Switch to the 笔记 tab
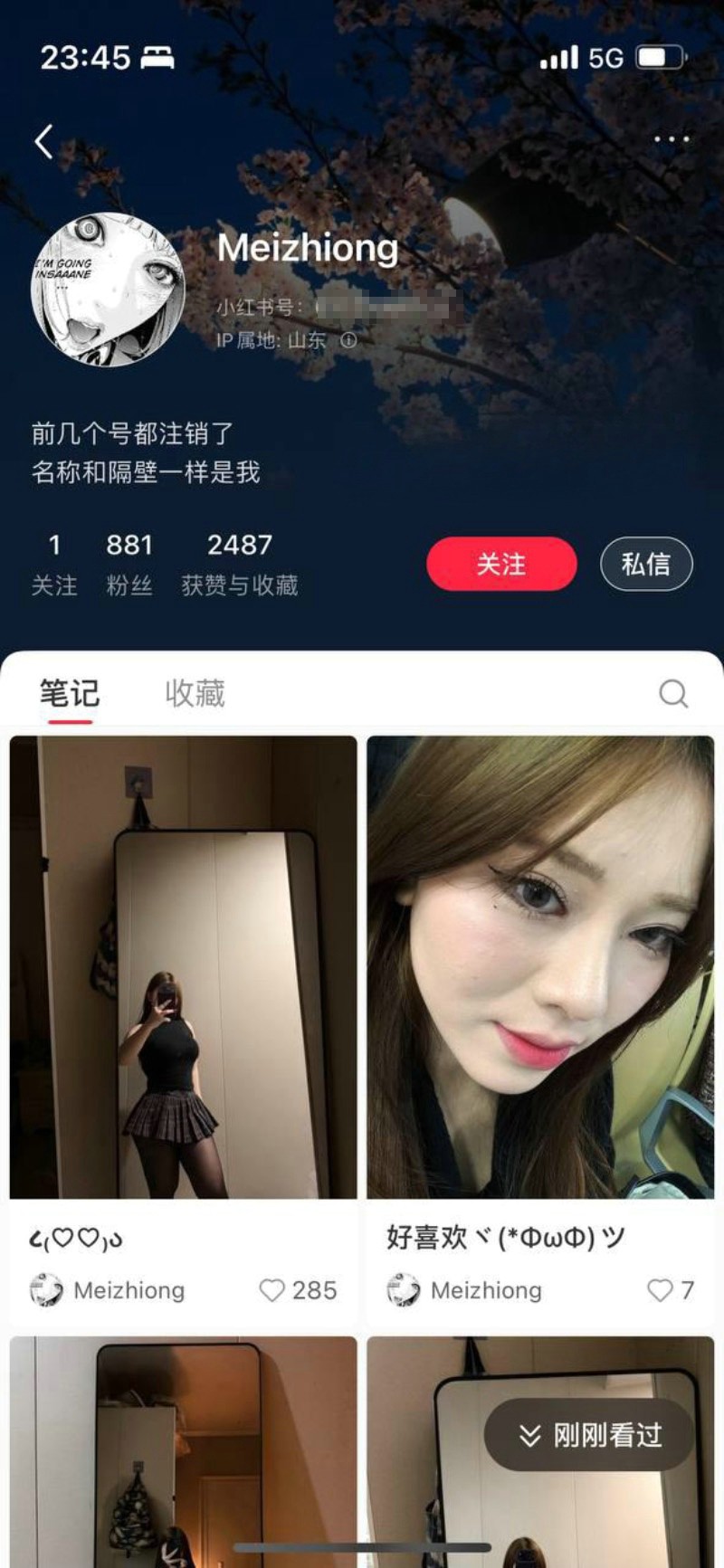724x1568 pixels. [x=70, y=694]
